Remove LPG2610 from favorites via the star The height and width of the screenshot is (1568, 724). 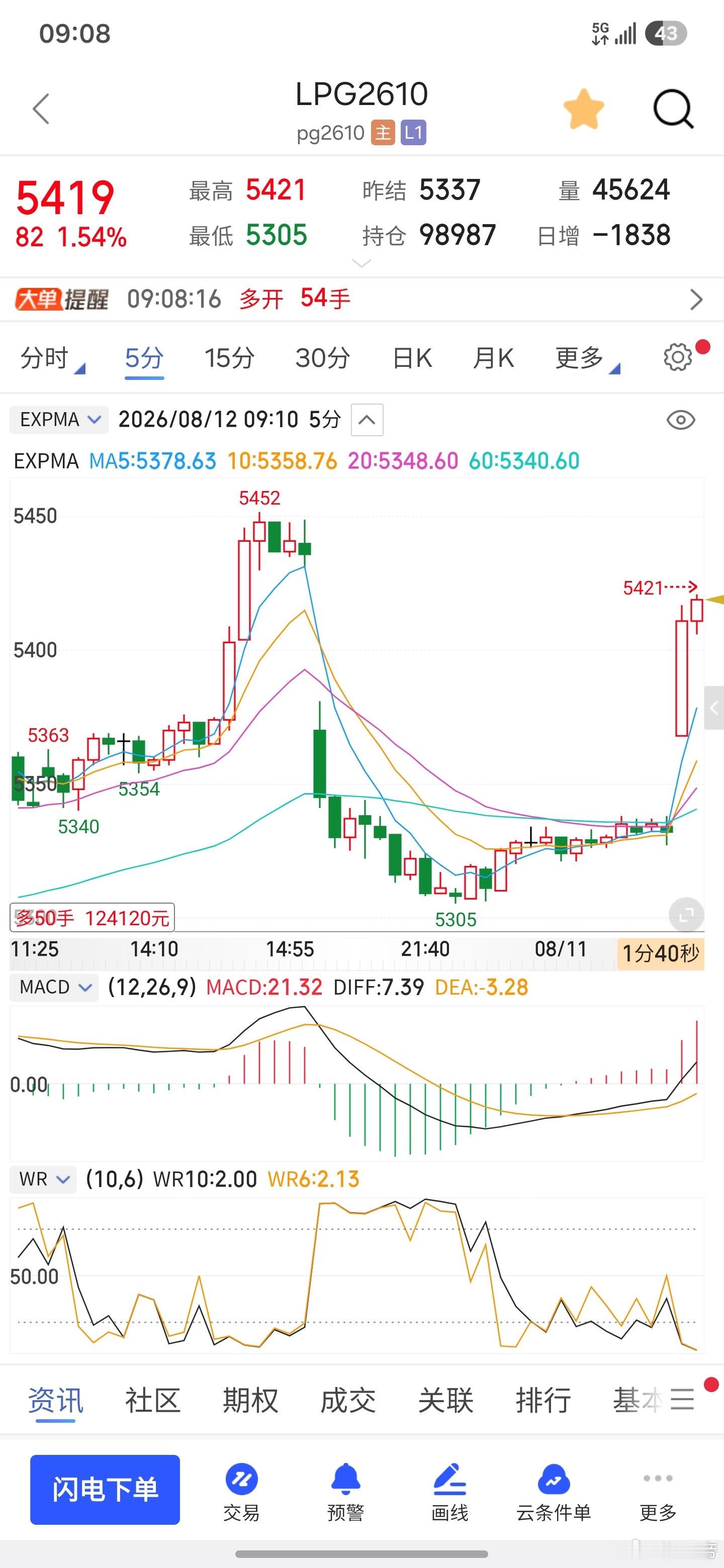[583, 110]
